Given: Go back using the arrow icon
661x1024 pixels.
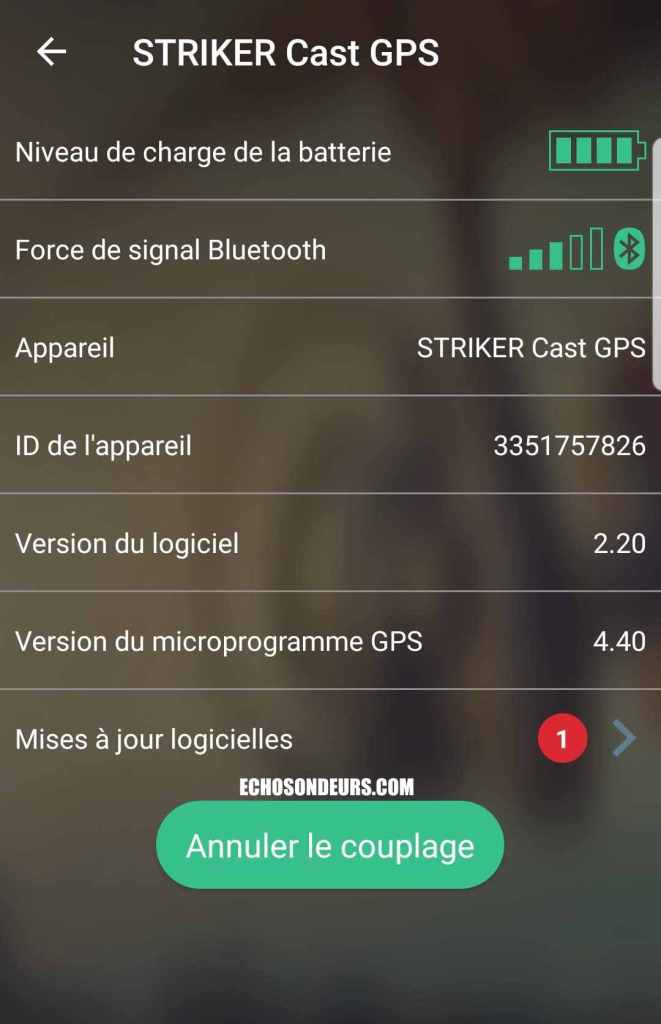Looking at the screenshot, I should coord(51,52).
